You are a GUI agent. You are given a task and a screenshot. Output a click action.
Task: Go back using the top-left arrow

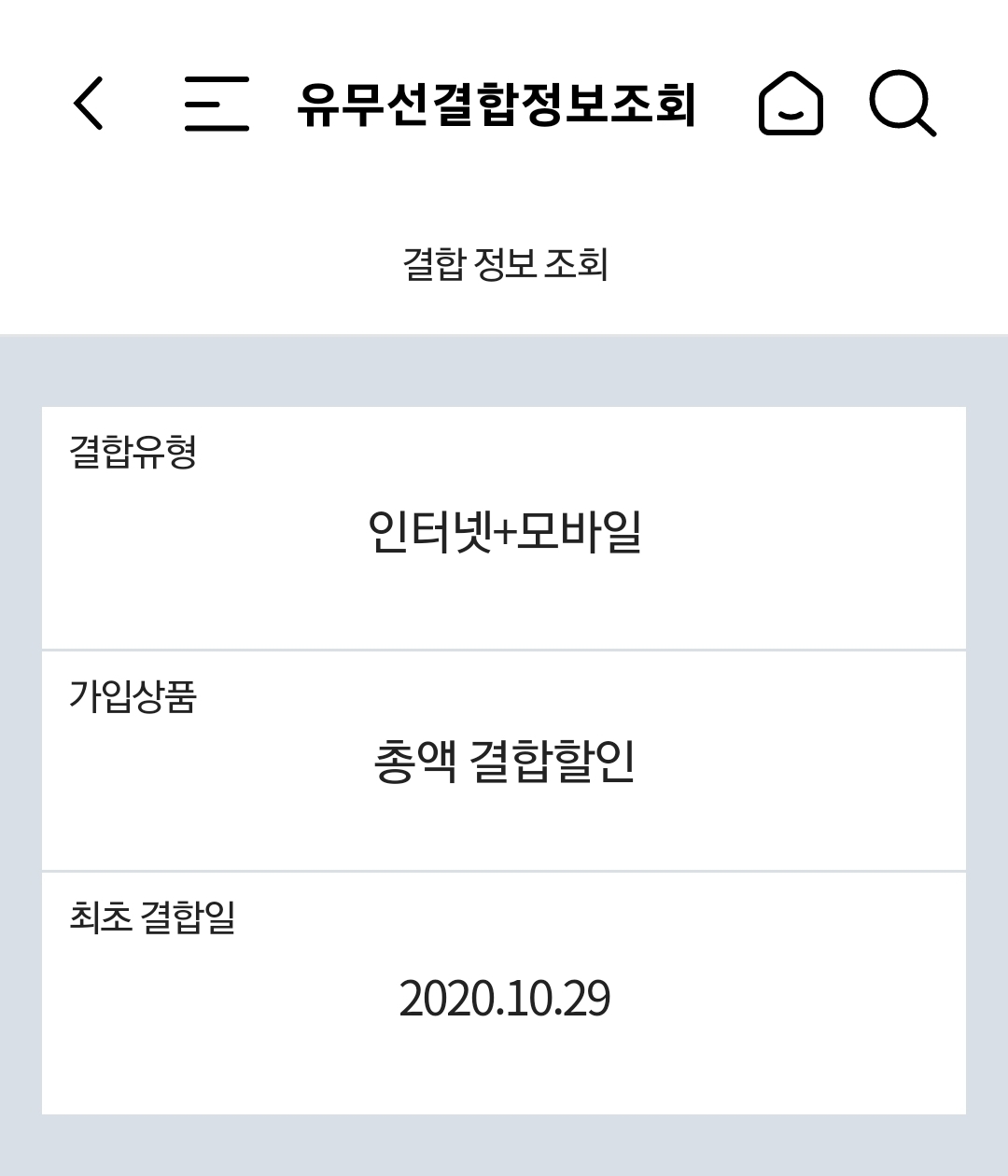pos(88,103)
